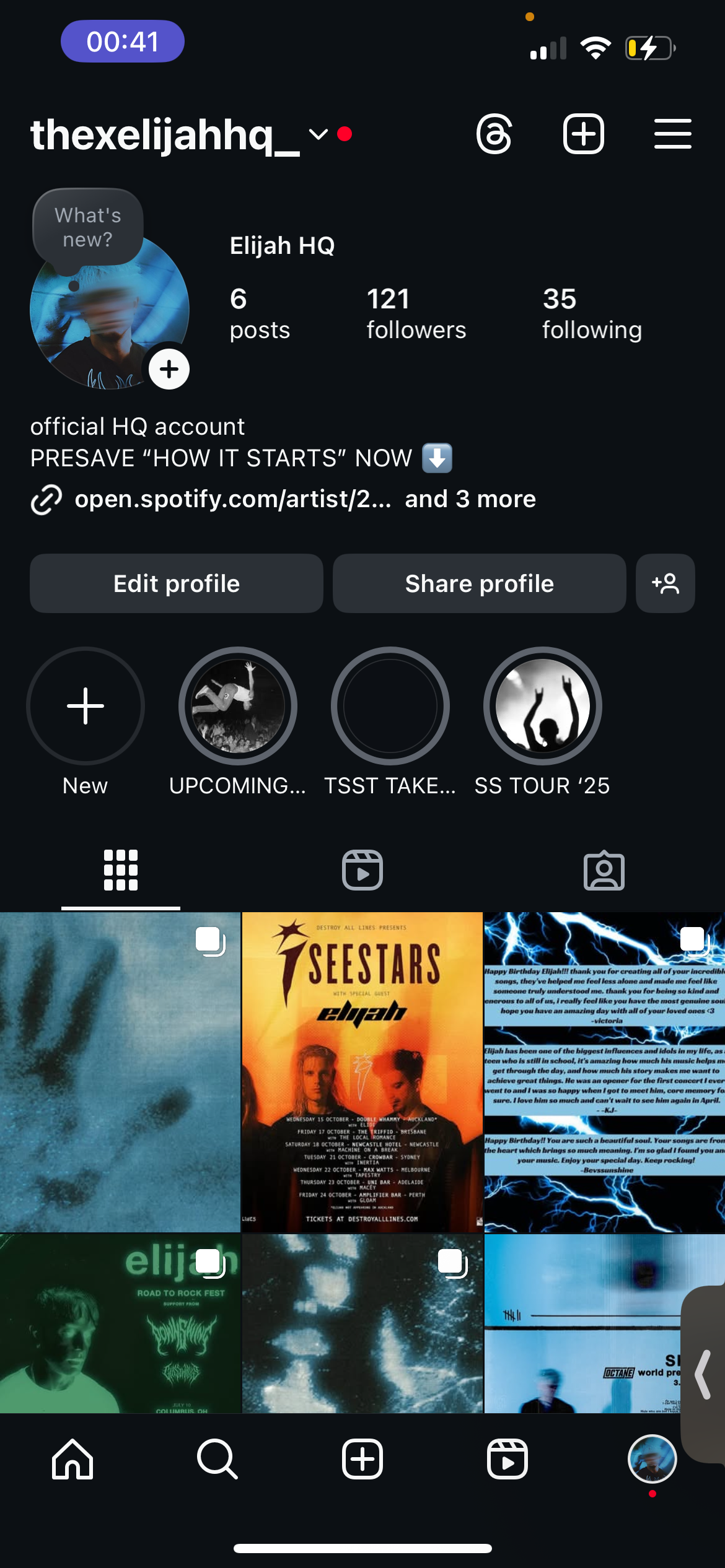Screen dimensions: 725x1568
Task: Open the hamburger settings menu
Action: coord(672,134)
